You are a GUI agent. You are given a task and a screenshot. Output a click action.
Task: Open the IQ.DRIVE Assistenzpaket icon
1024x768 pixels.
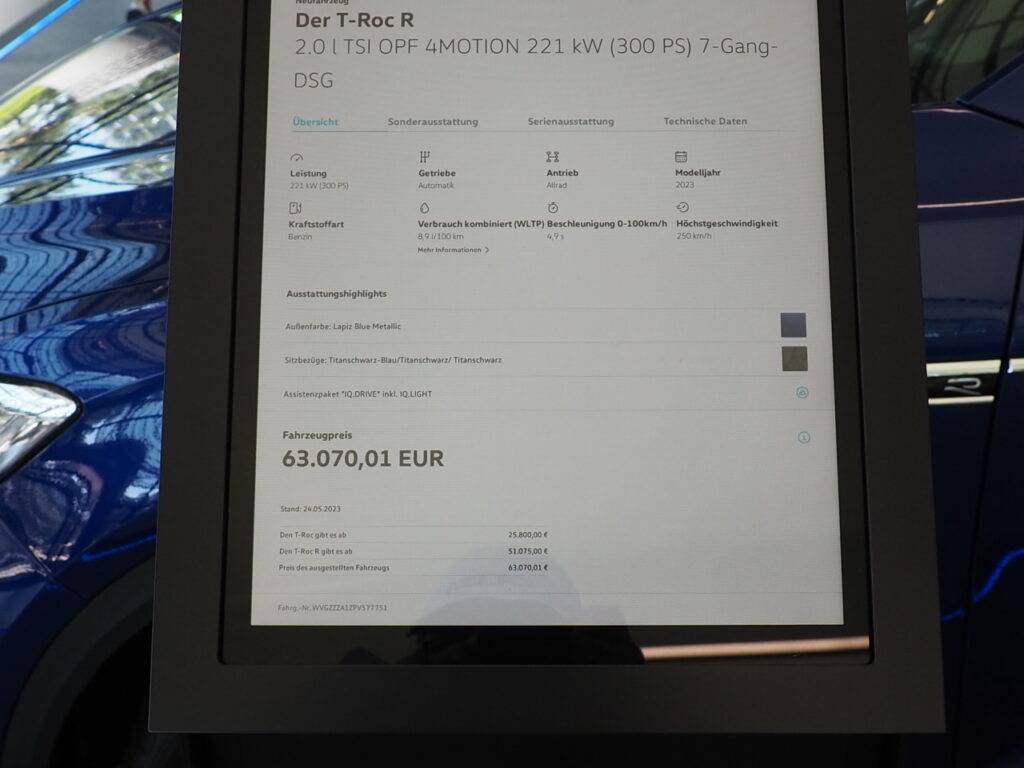[802, 393]
